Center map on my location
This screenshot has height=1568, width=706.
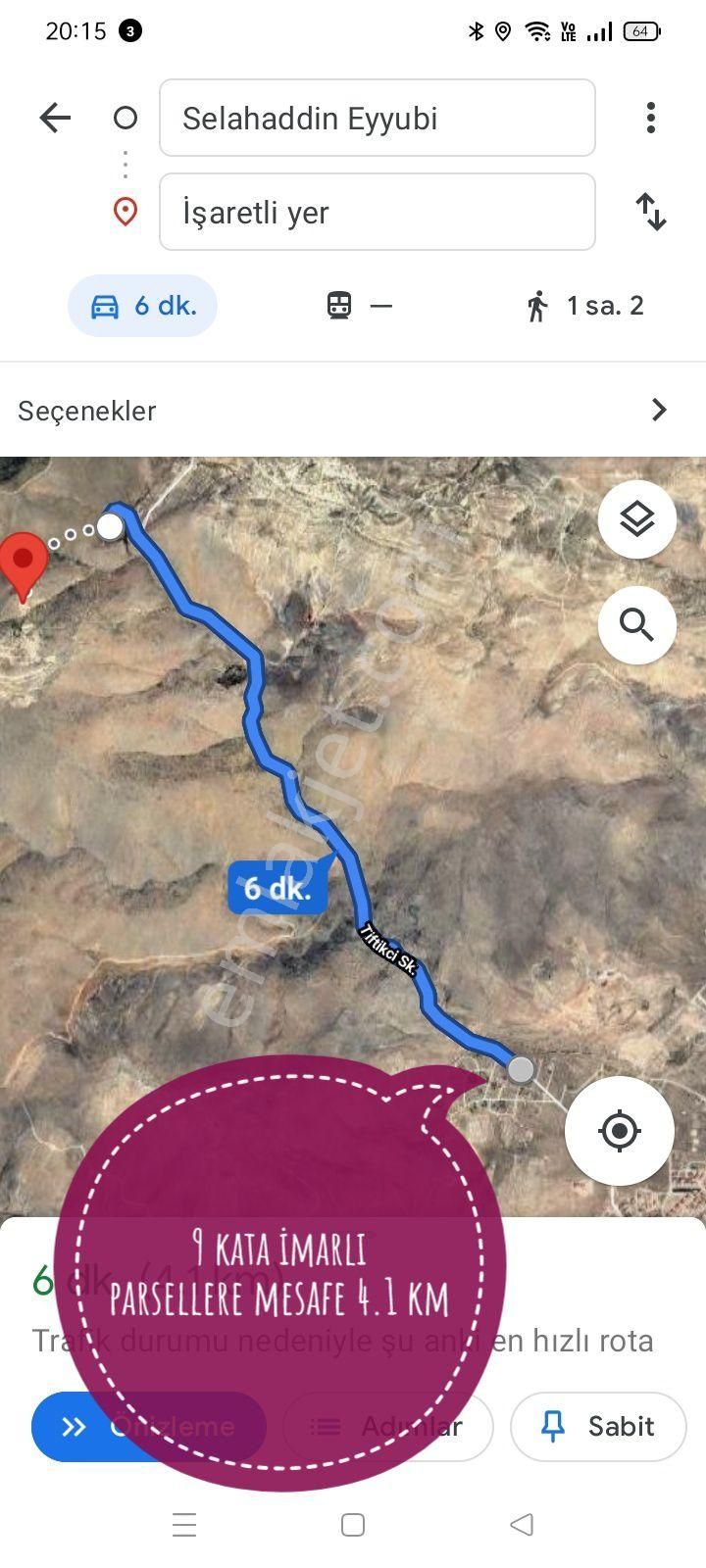pos(619,1130)
